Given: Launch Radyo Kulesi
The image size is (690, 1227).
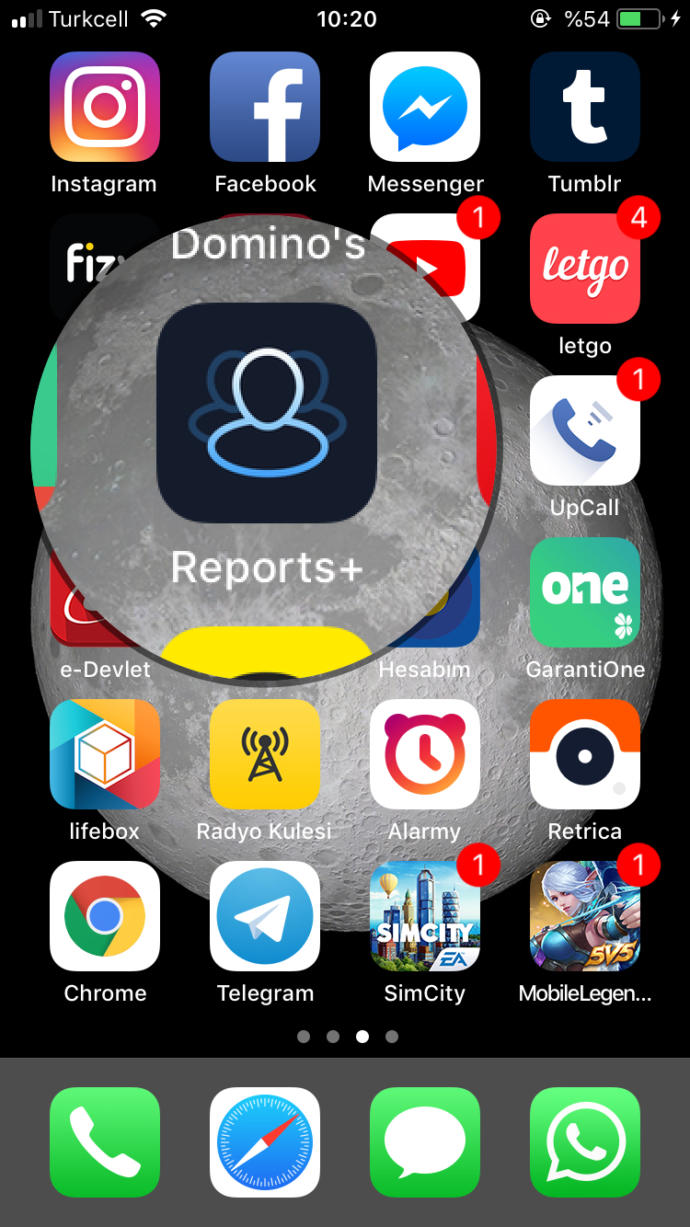Looking at the screenshot, I should coord(265,755).
